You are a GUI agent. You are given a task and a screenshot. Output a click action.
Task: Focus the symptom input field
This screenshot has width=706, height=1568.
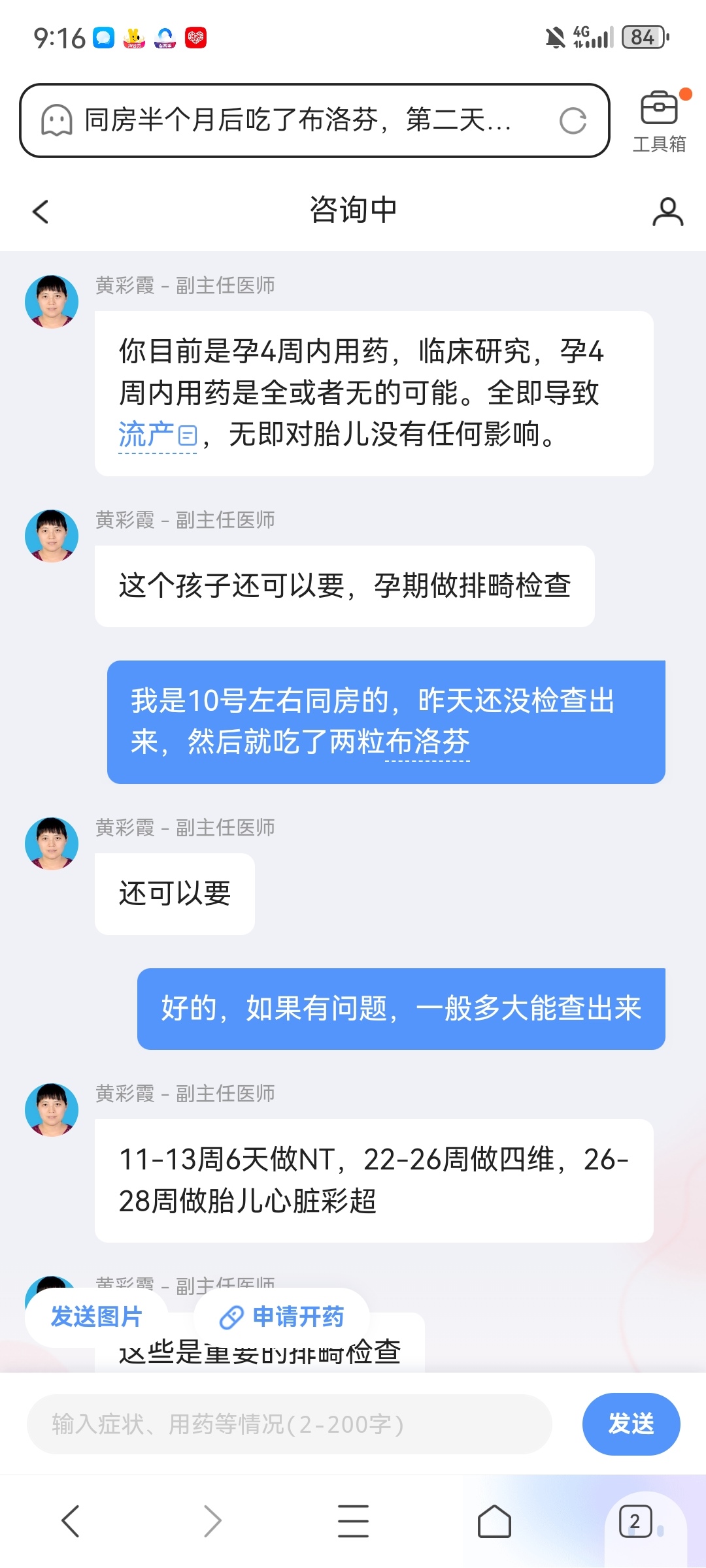(x=288, y=1424)
